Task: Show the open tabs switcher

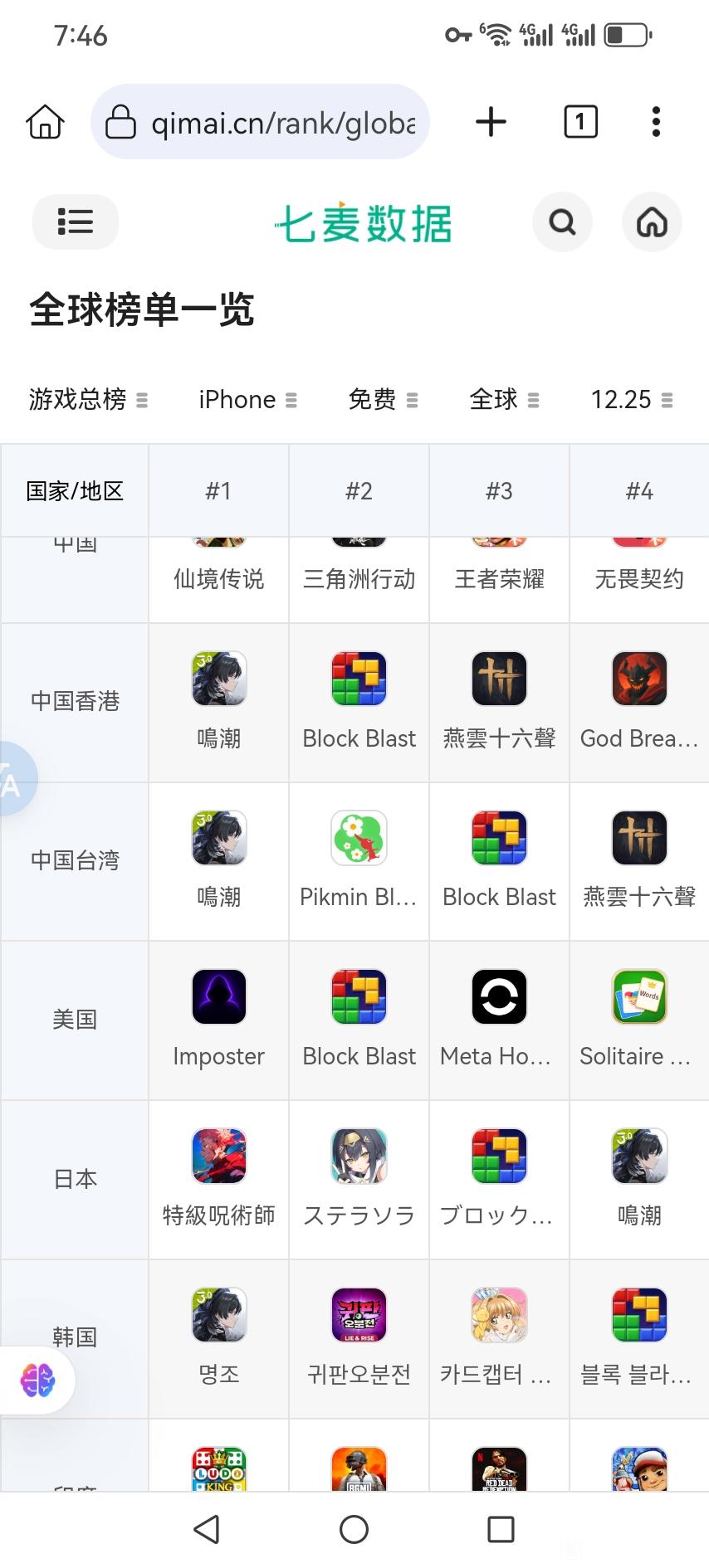Action: point(580,122)
